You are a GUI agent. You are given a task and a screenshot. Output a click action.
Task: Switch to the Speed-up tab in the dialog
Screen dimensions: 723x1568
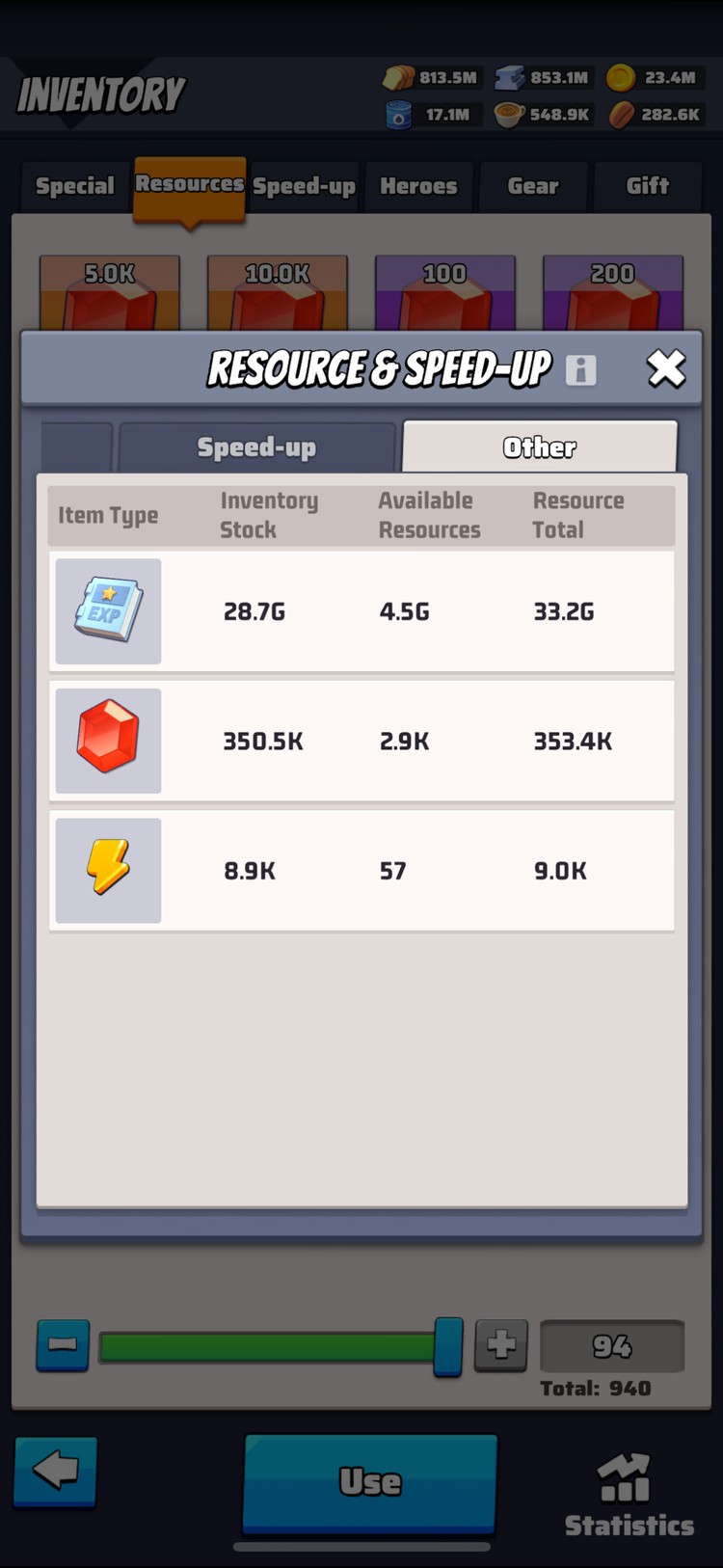[256, 447]
